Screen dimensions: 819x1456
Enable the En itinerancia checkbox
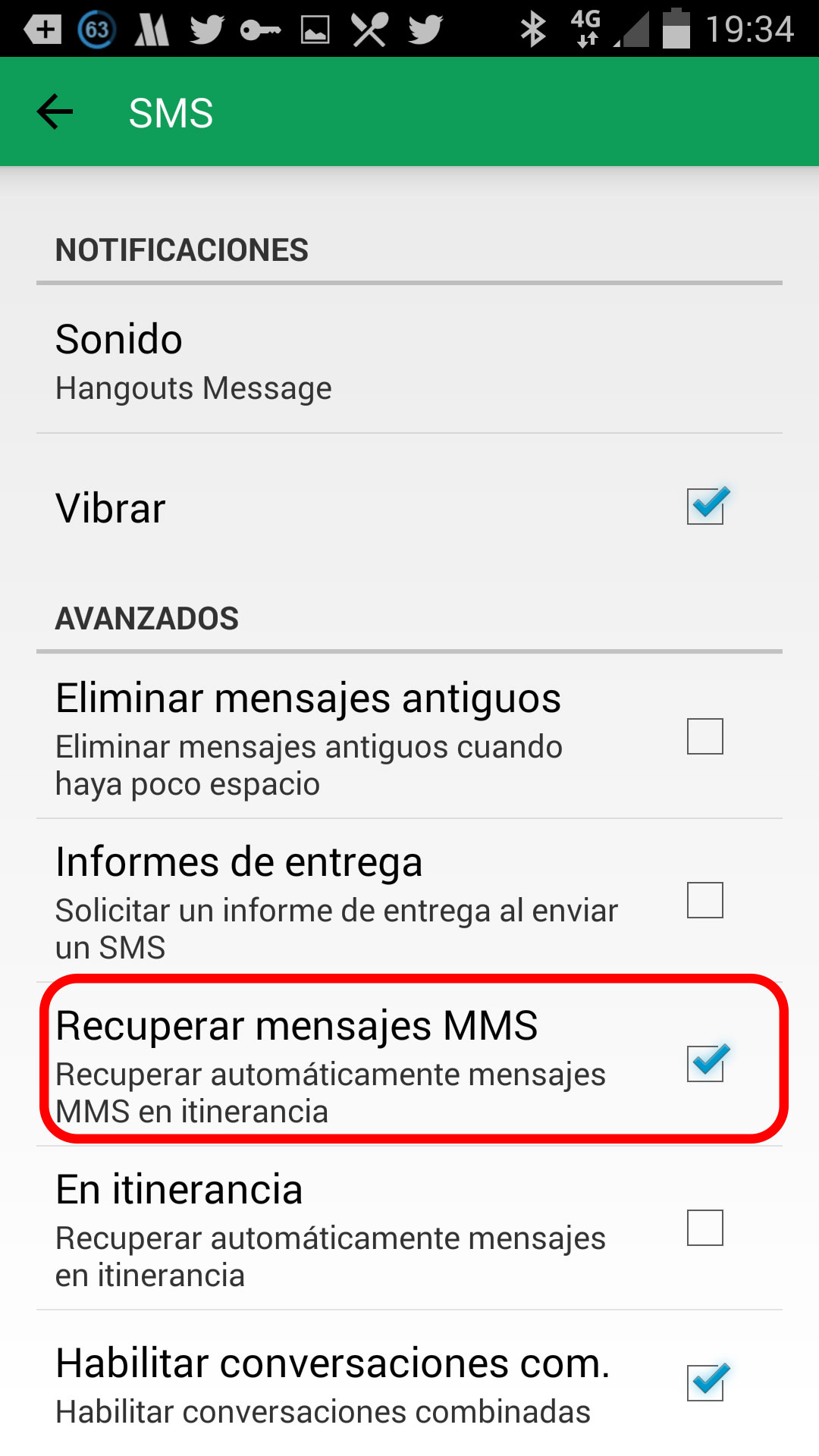click(705, 1228)
